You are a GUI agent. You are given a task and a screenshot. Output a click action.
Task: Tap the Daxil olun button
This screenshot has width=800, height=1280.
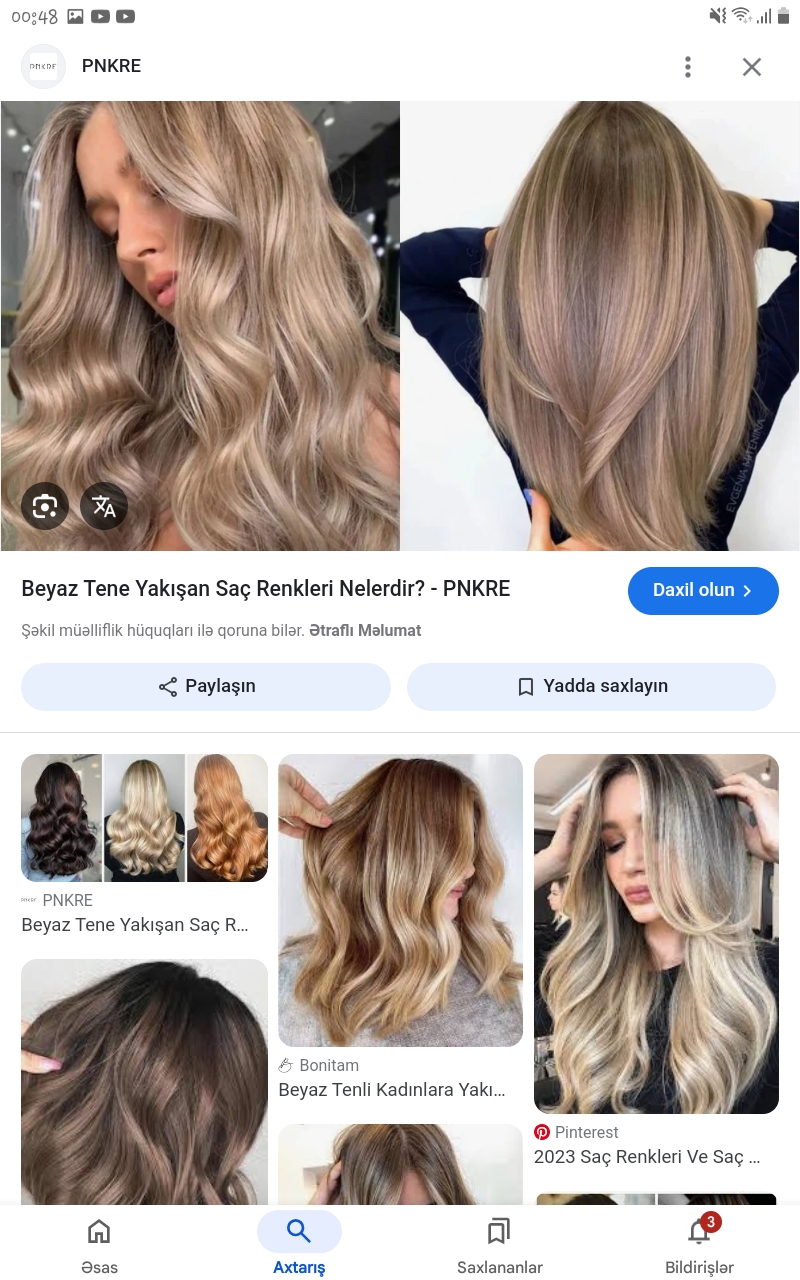tap(702, 590)
